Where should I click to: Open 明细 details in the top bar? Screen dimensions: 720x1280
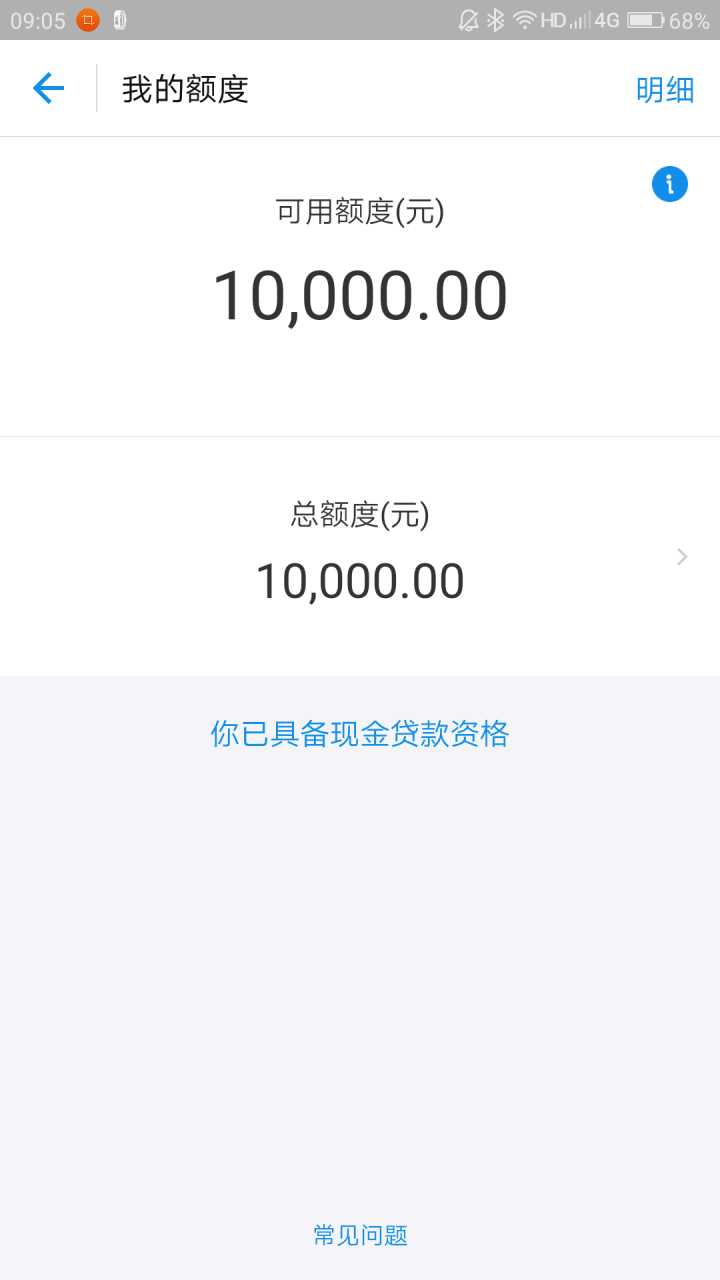point(665,90)
